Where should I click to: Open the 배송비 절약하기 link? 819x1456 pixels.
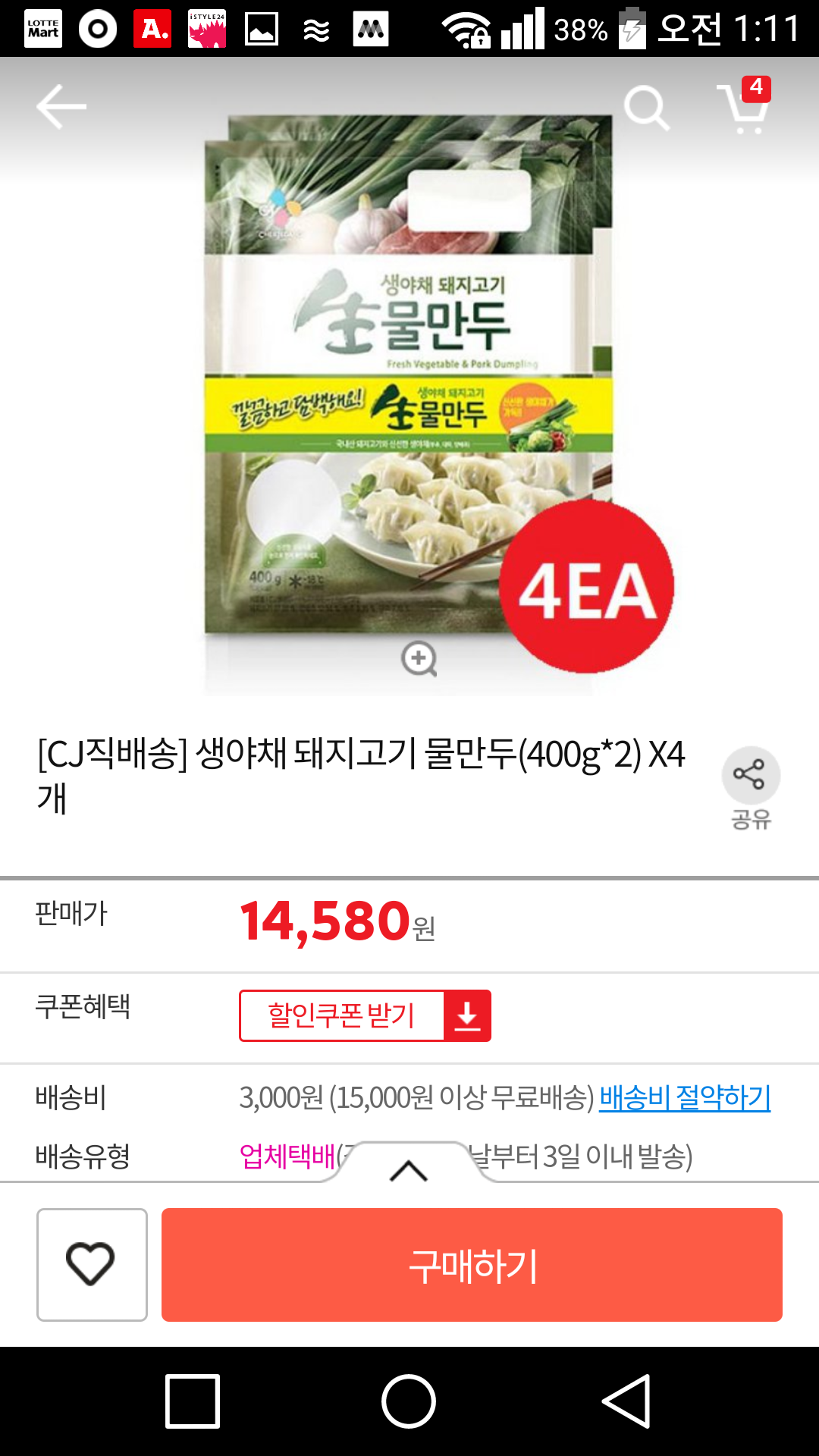click(685, 1097)
